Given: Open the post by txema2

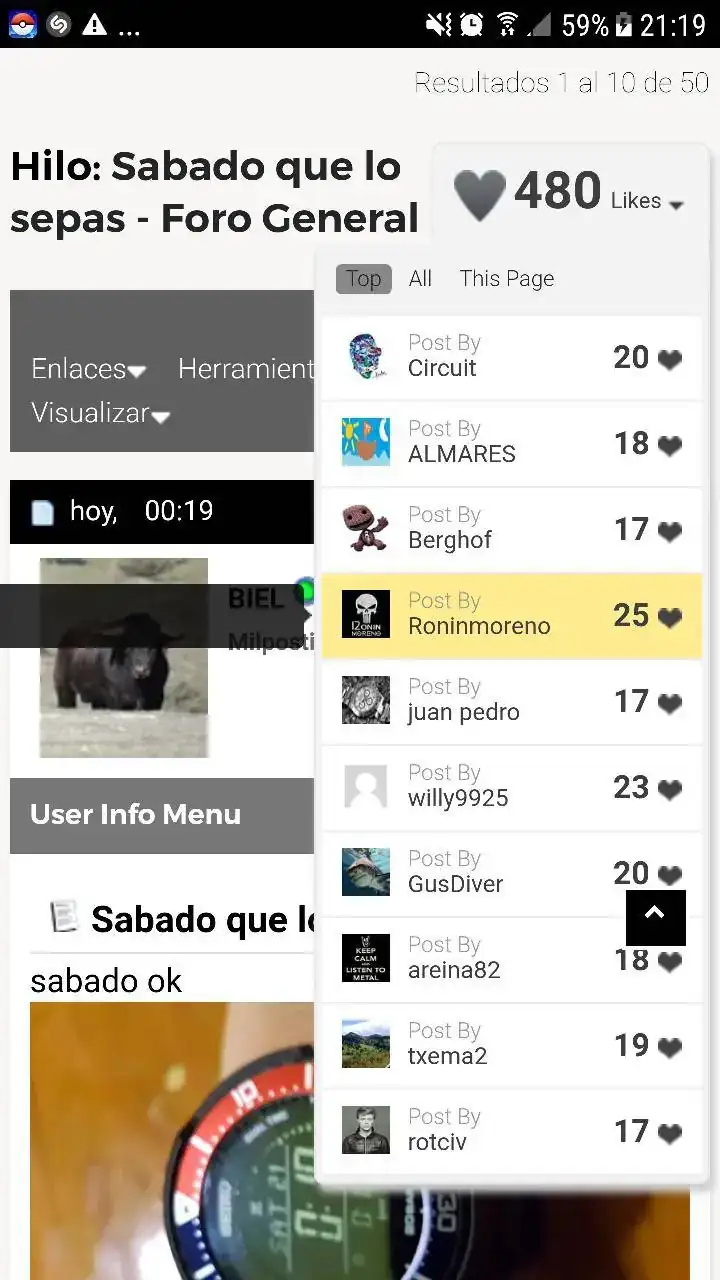Looking at the screenshot, I should [x=510, y=1045].
